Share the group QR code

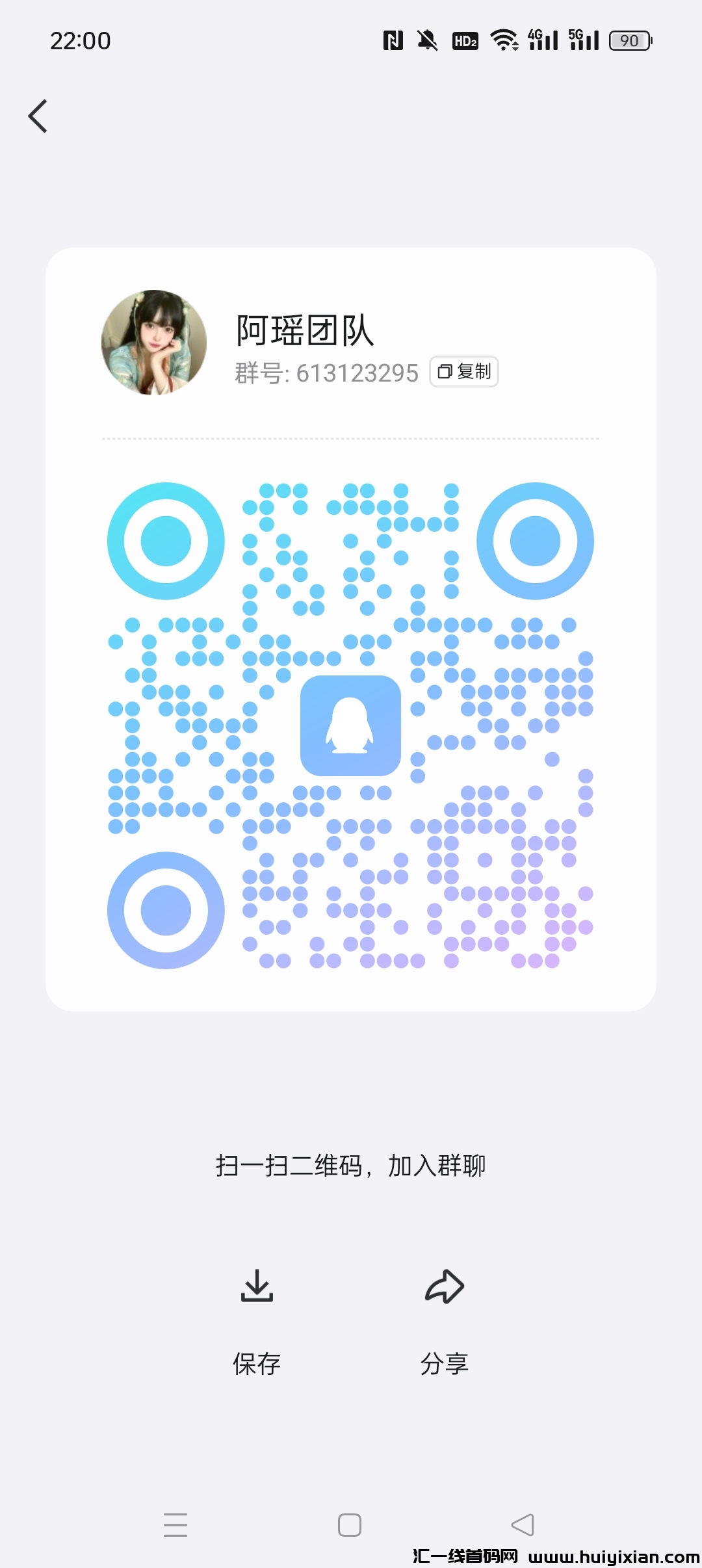[x=445, y=1321]
